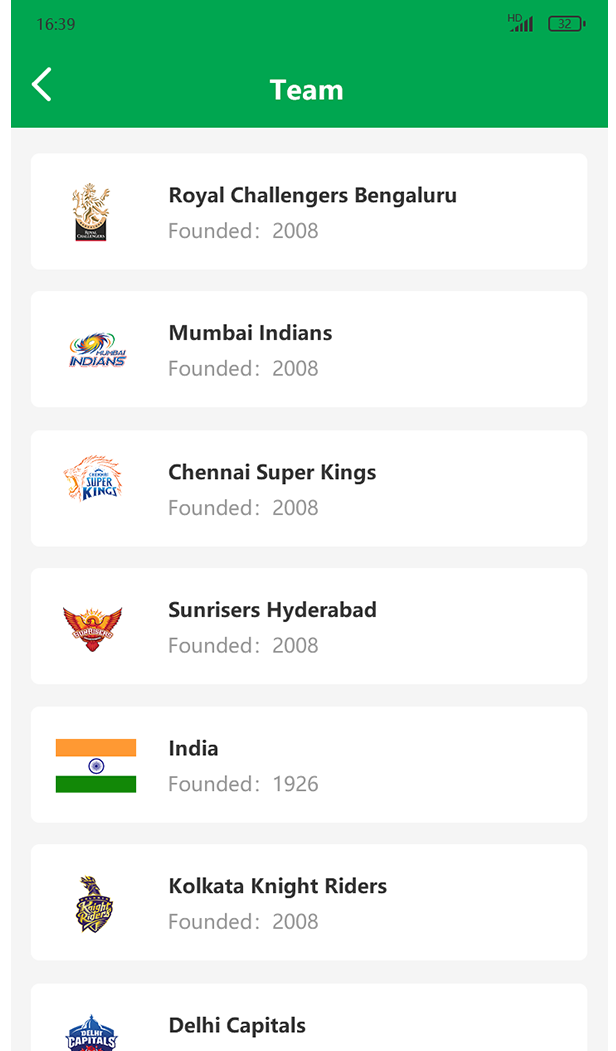The image size is (616, 1051).
Task: Open the Royal Challengers Bengaluru team card
Action: (309, 211)
